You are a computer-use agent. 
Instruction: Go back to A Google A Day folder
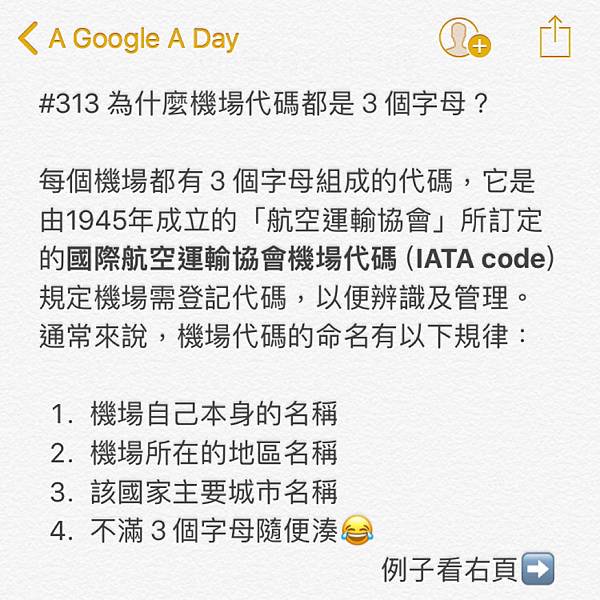tap(128, 39)
